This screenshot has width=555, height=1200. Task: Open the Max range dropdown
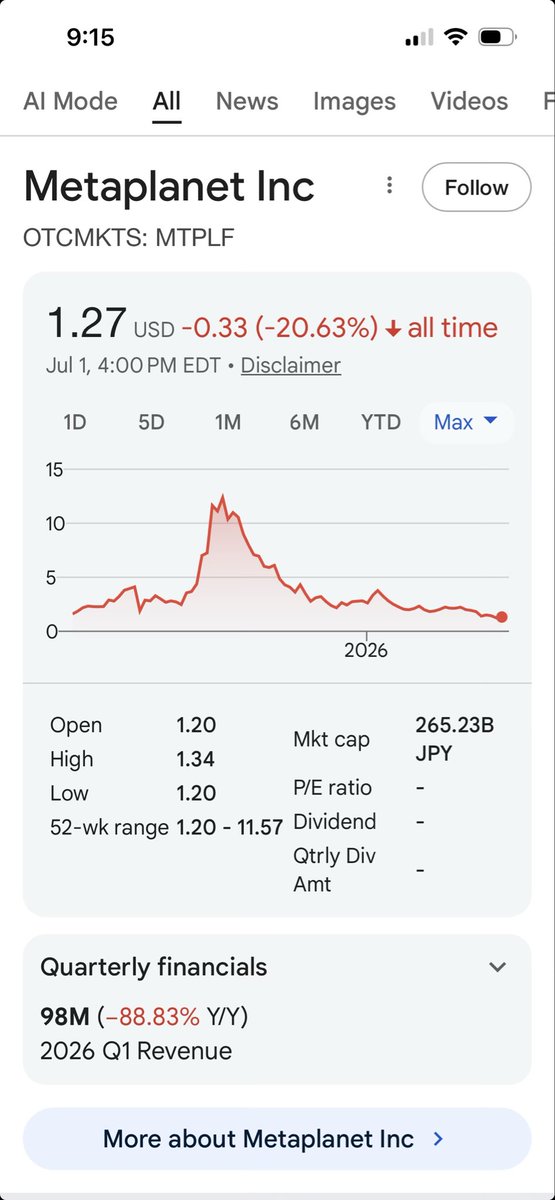(x=466, y=422)
